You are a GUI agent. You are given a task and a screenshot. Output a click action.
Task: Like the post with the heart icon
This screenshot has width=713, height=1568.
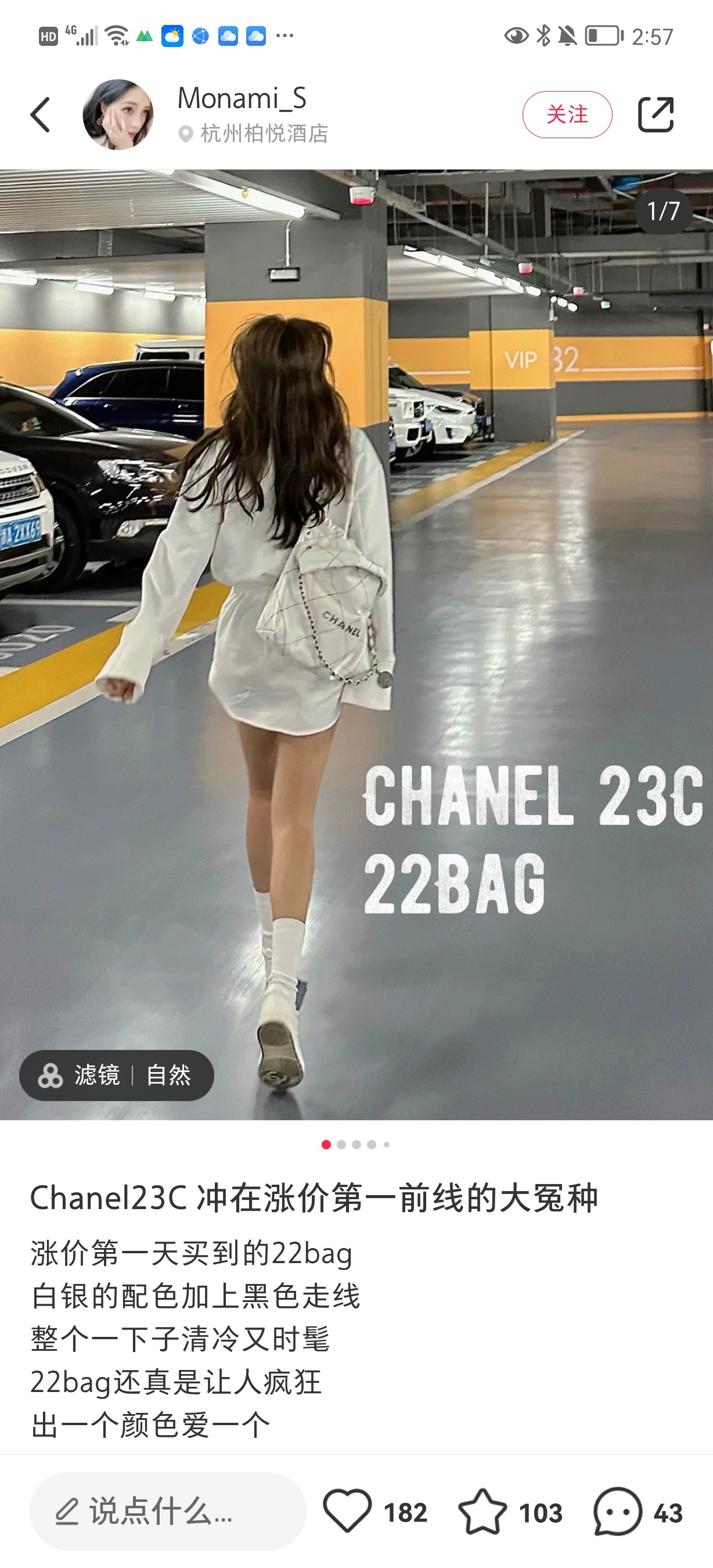point(347,1512)
